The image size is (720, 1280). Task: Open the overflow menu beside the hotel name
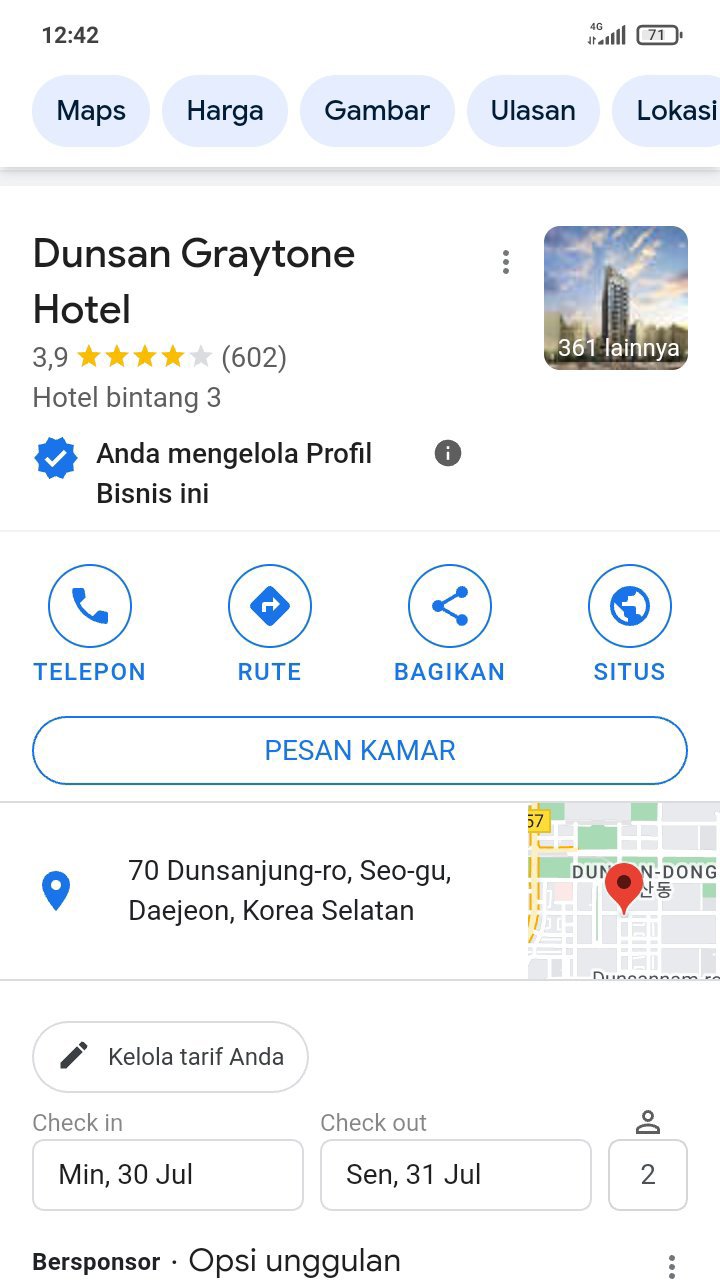pyautogui.click(x=506, y=262)
